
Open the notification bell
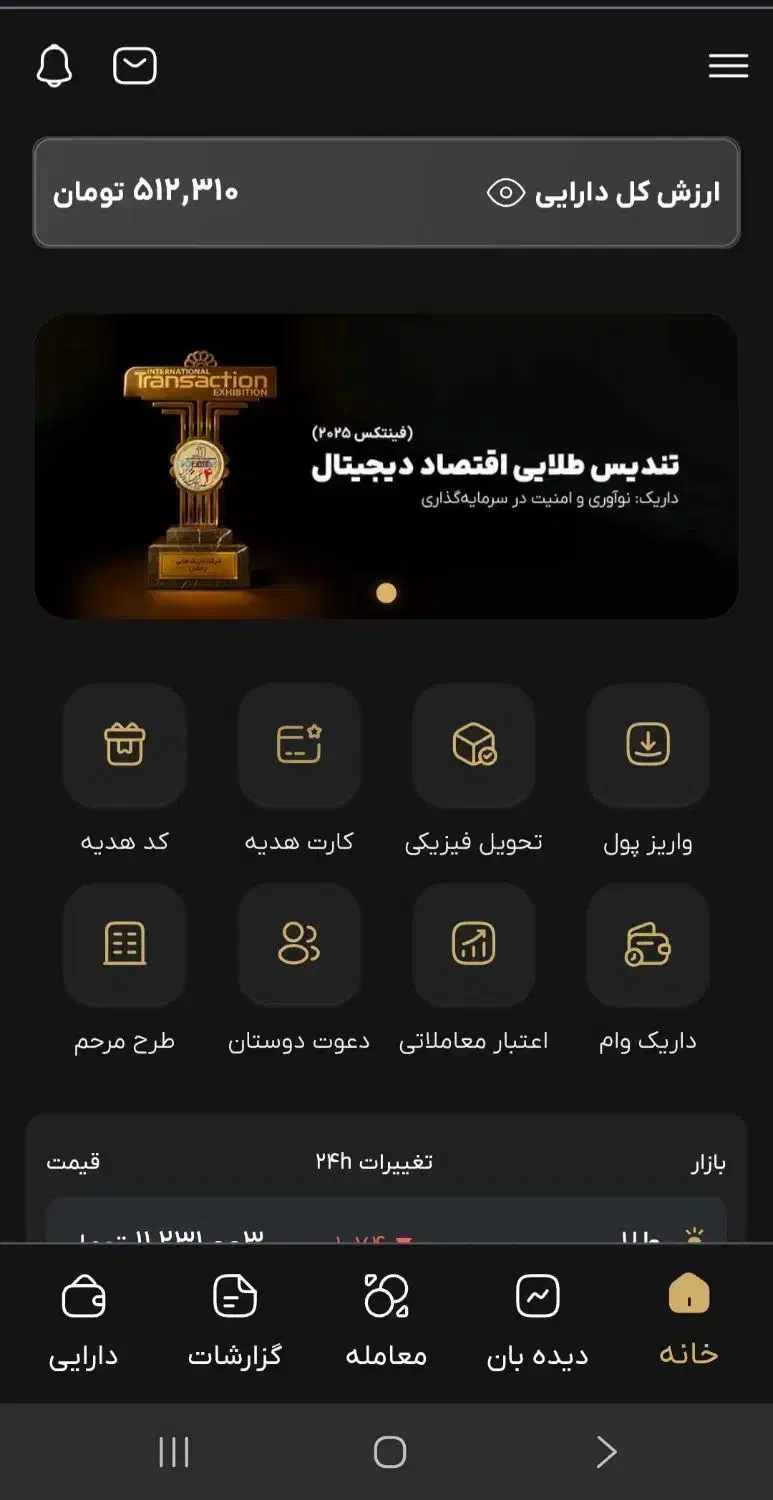click(x=55, y=65)
